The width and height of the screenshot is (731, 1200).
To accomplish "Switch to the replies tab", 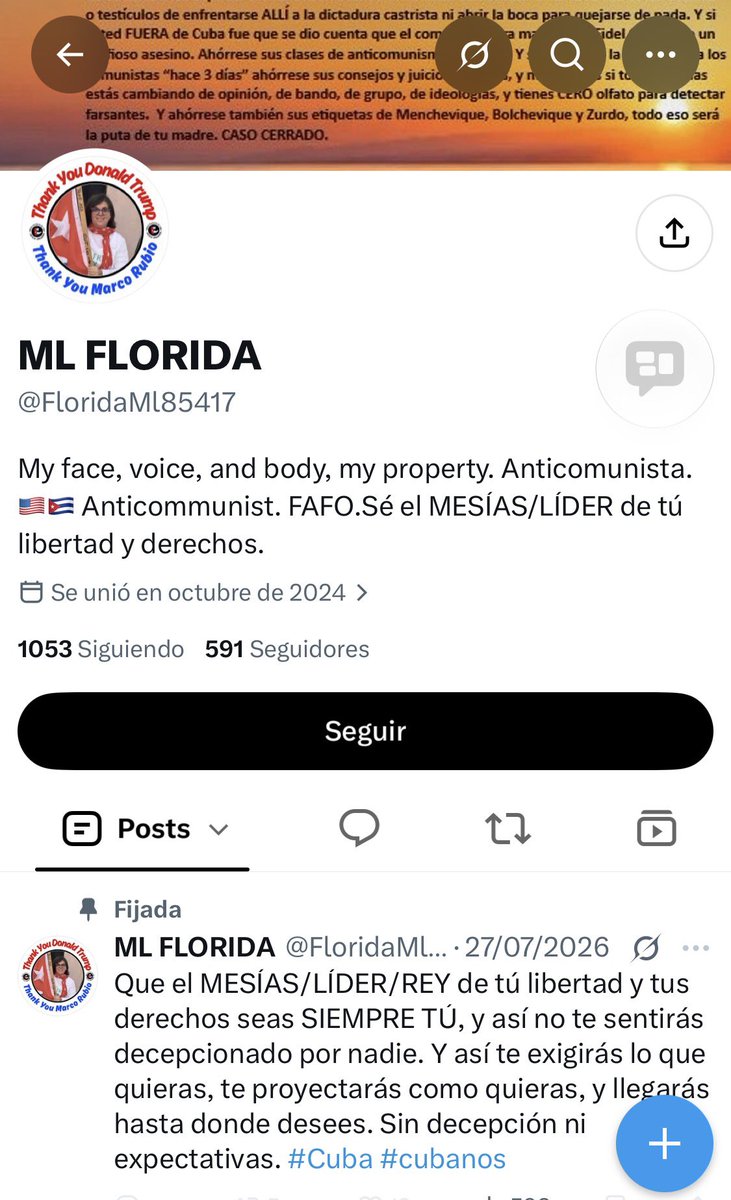I will tap(358, 829).
